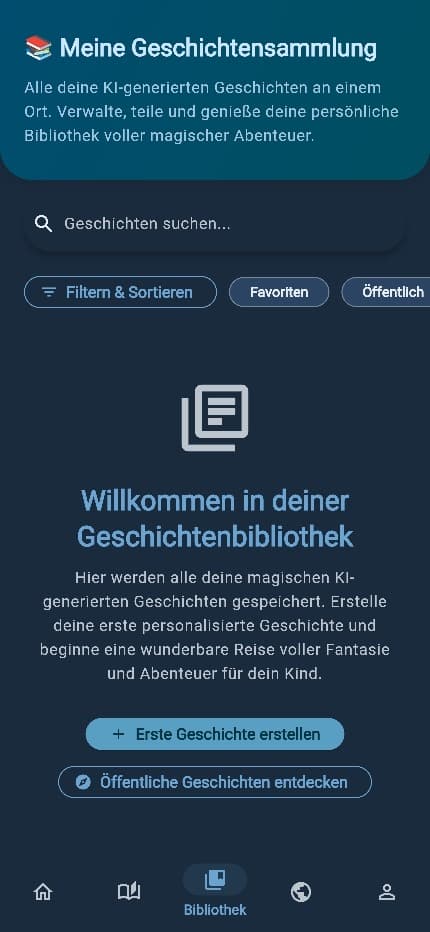Select the Öffentlich filter chip

[x=387, y=292]
